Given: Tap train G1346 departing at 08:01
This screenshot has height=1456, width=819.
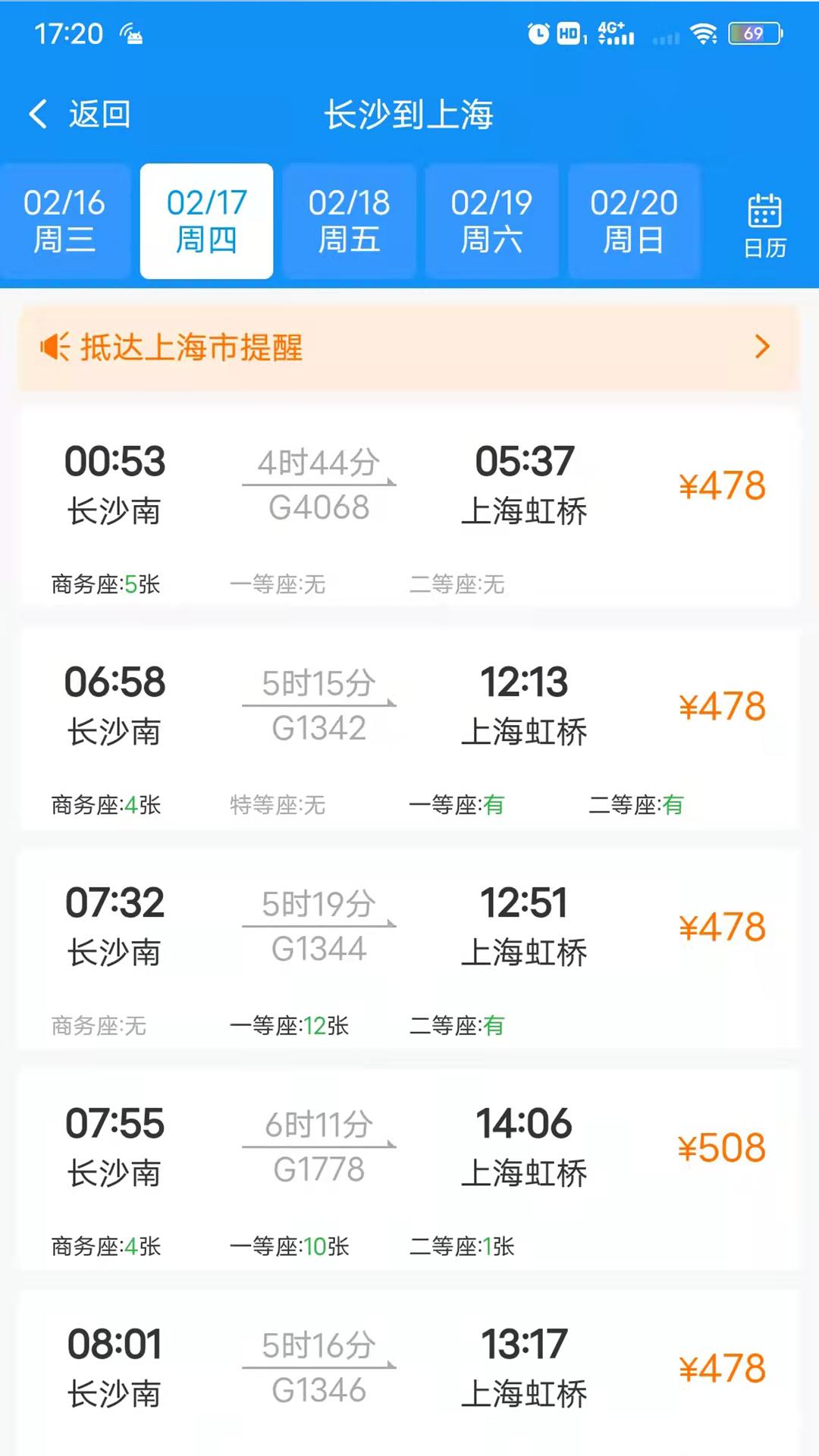Looking at the screenshot, I should point(409,1369).
